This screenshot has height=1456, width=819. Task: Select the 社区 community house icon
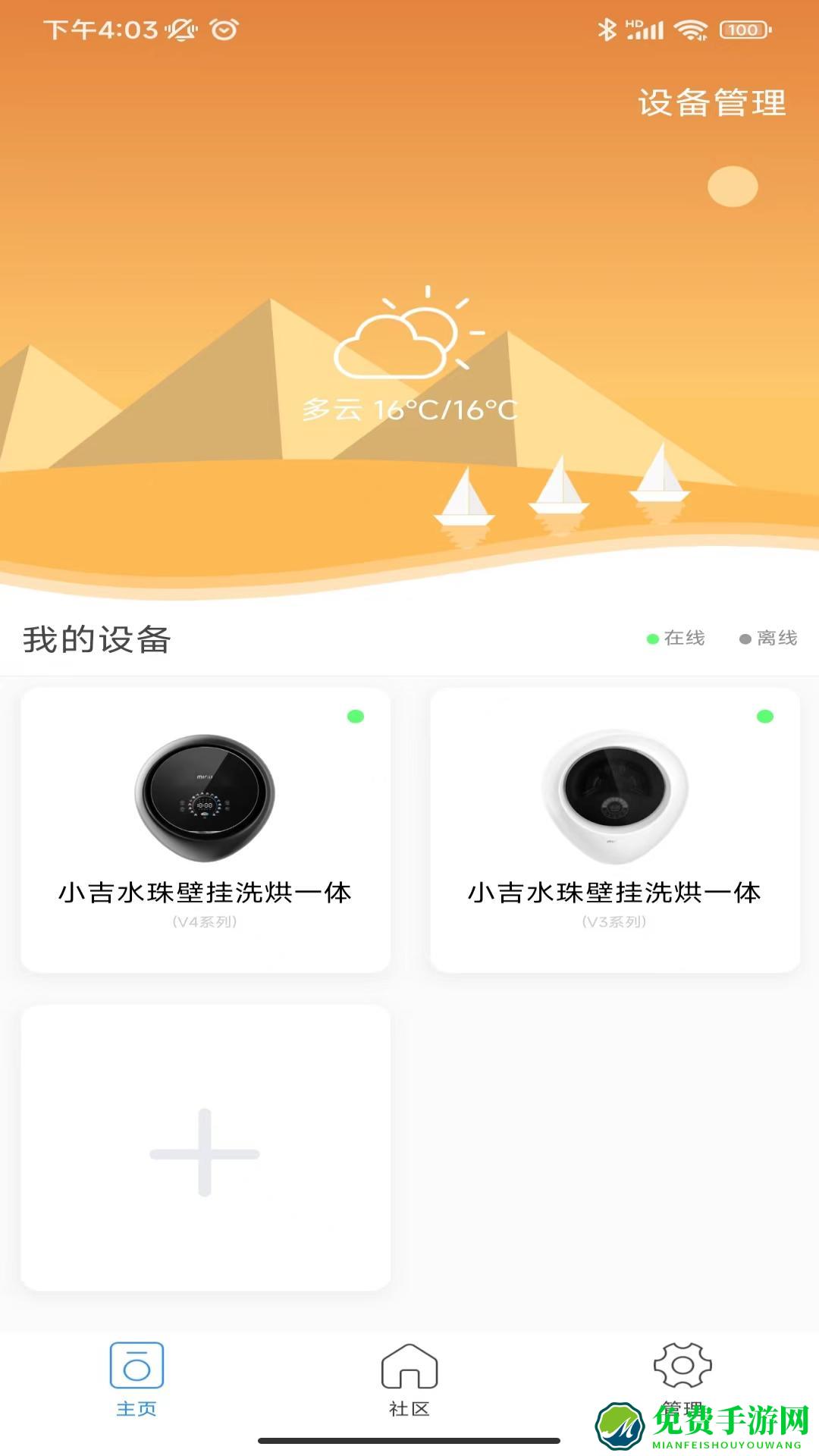pyautogui.click(x=409, y=1365)
